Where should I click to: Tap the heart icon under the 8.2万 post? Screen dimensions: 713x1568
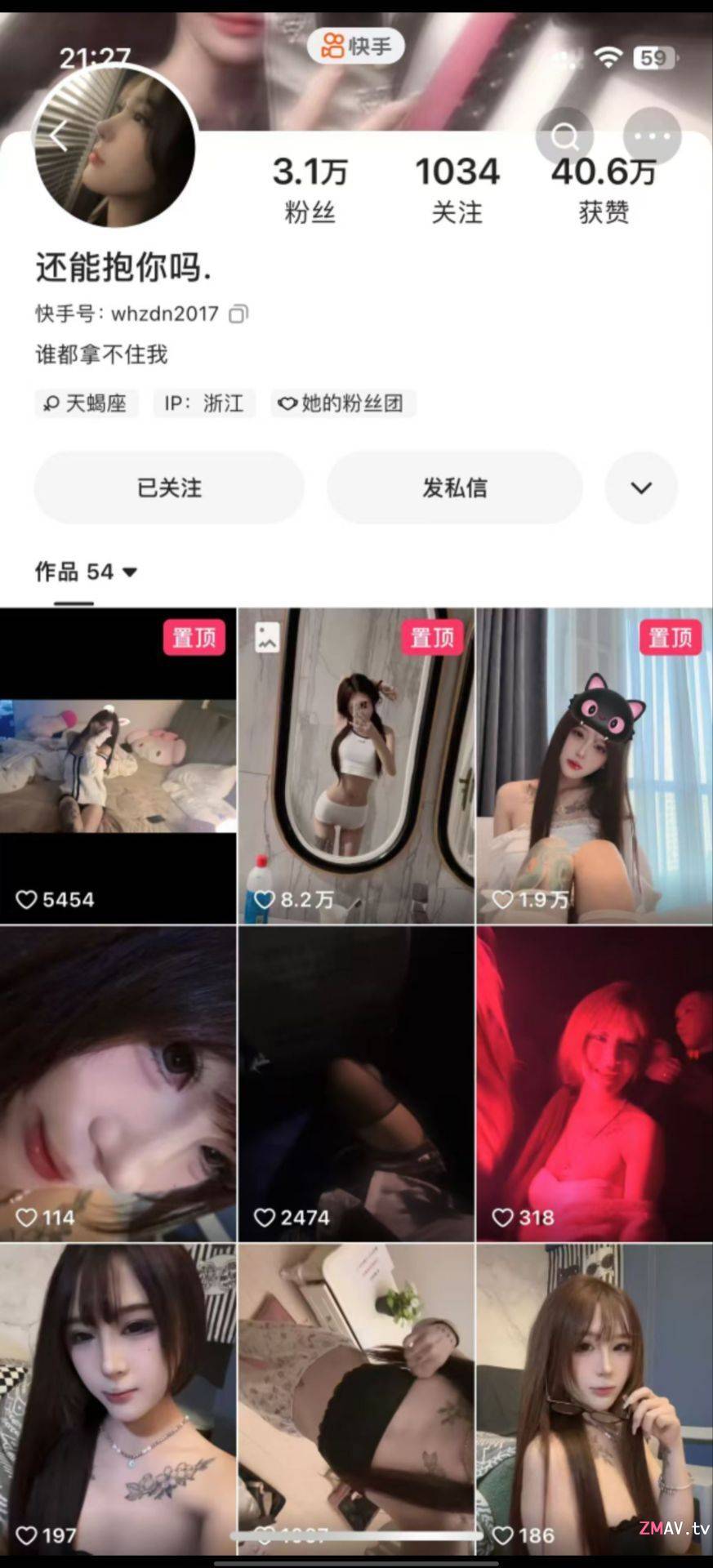264,899
